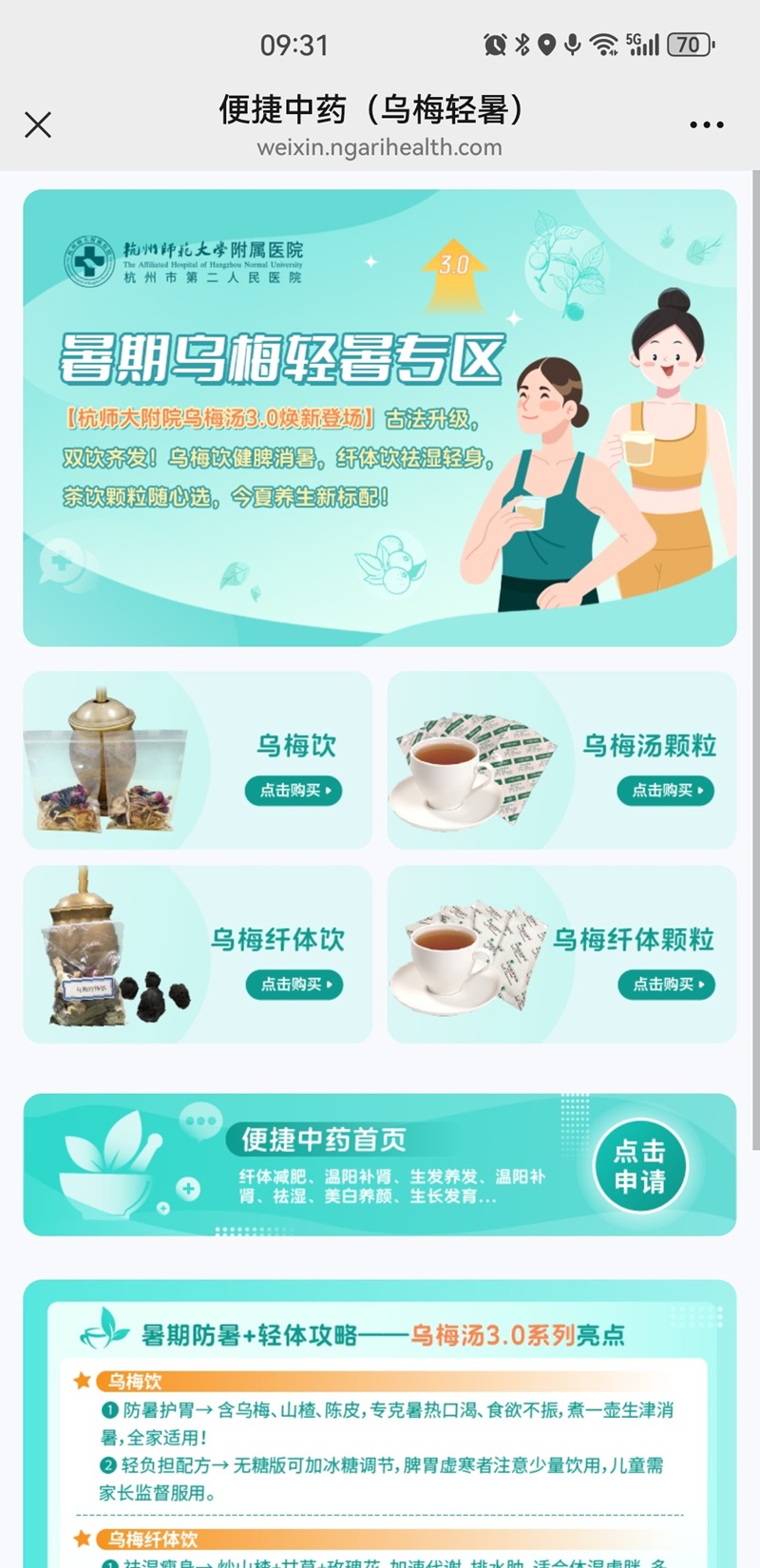This screenshot has height=1568, width=760.
Task: Tap 点击购买 under 乌梅纤体颗粒
Action: tap(666, 985)
